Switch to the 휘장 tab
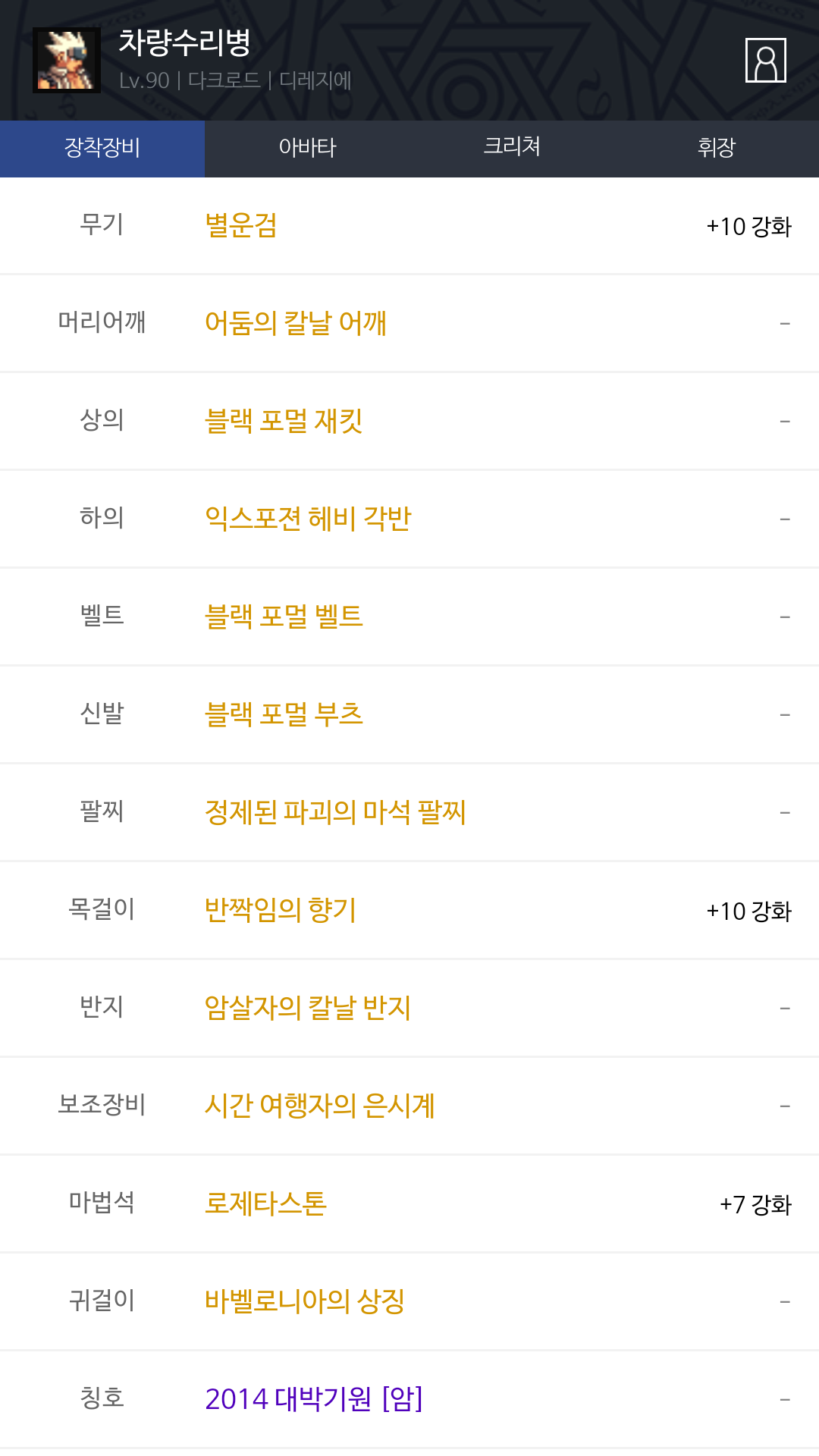The height and width of the screenshot is (1456, 819). coord(716,148)
